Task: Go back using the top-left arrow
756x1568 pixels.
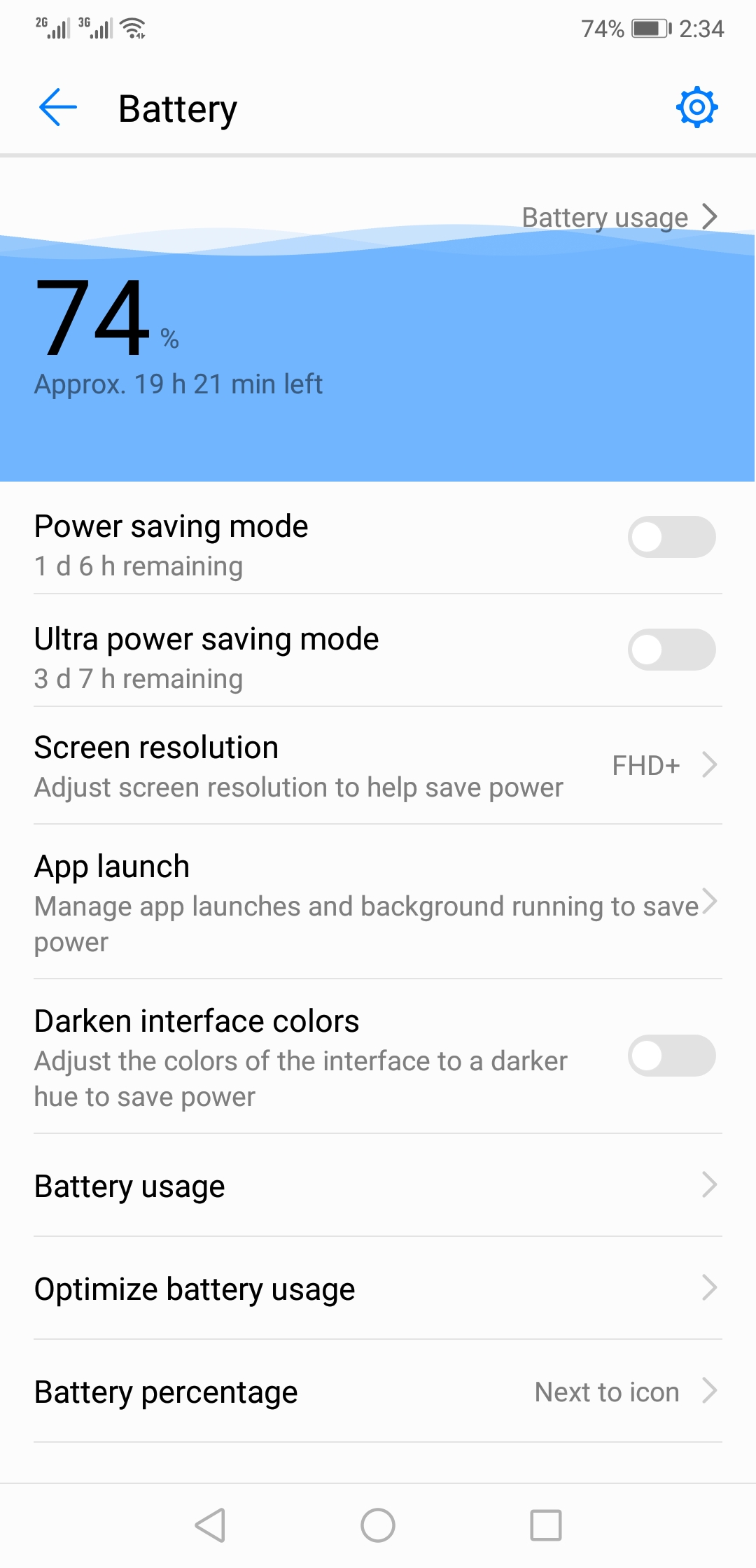Action: (58, 108)
